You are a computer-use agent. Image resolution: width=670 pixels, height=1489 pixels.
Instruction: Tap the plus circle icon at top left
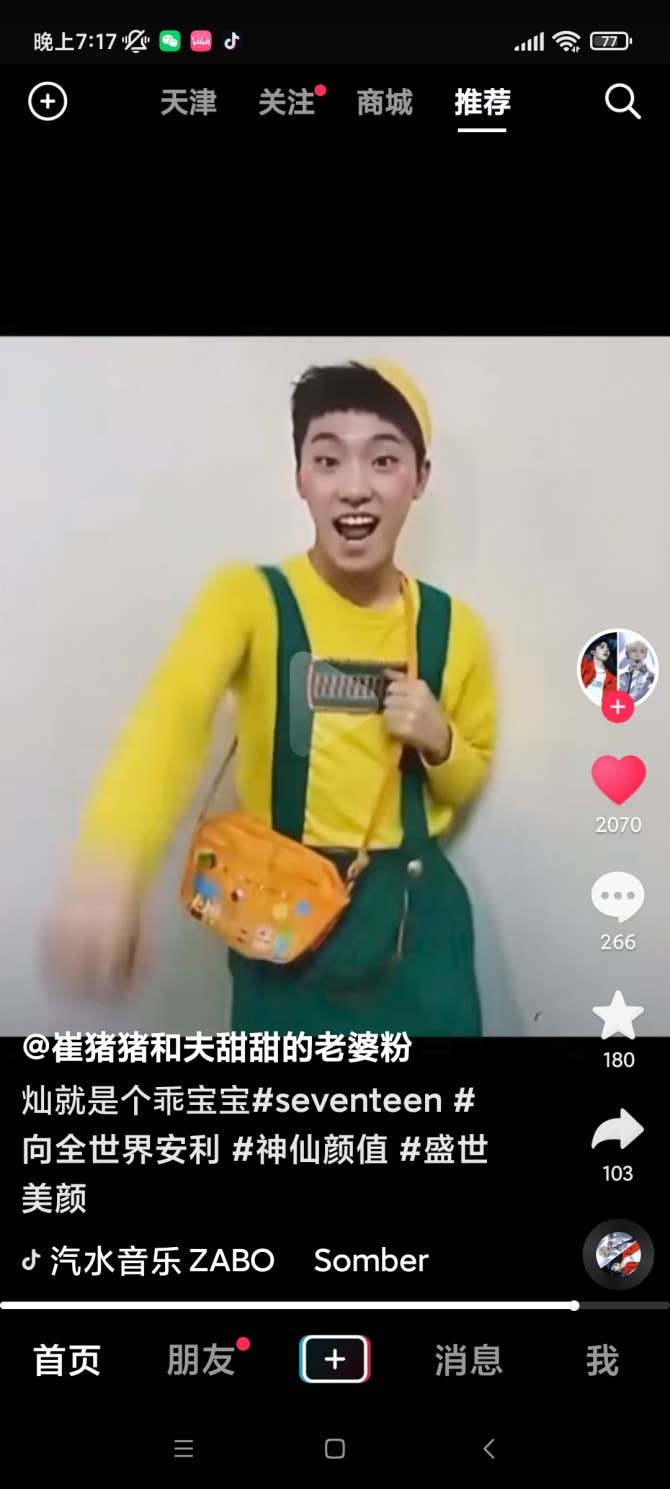click(x=47, y=102)
